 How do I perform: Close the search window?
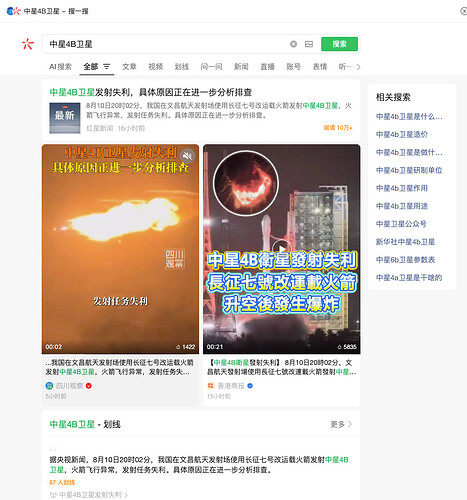point(464,11)
